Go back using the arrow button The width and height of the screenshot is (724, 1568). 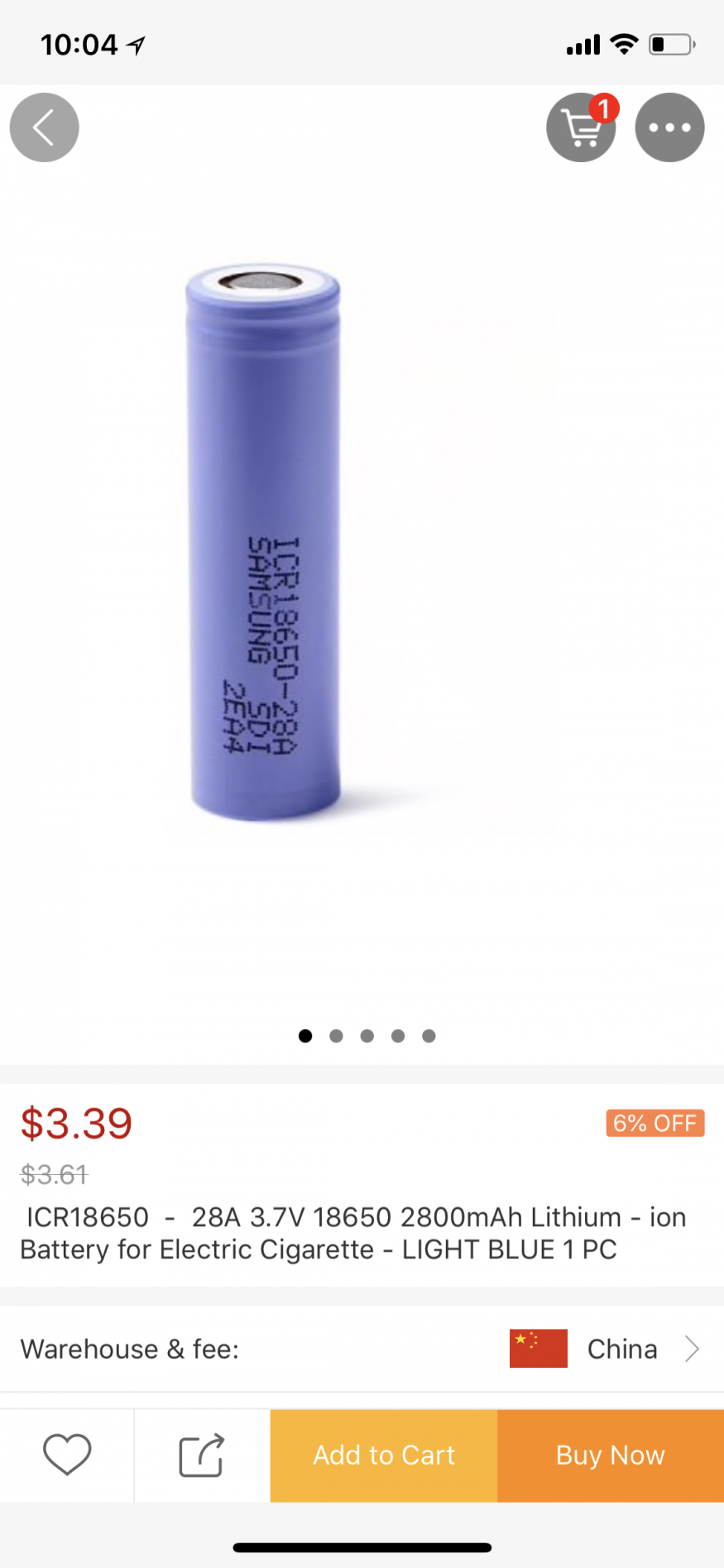point(45,127)
